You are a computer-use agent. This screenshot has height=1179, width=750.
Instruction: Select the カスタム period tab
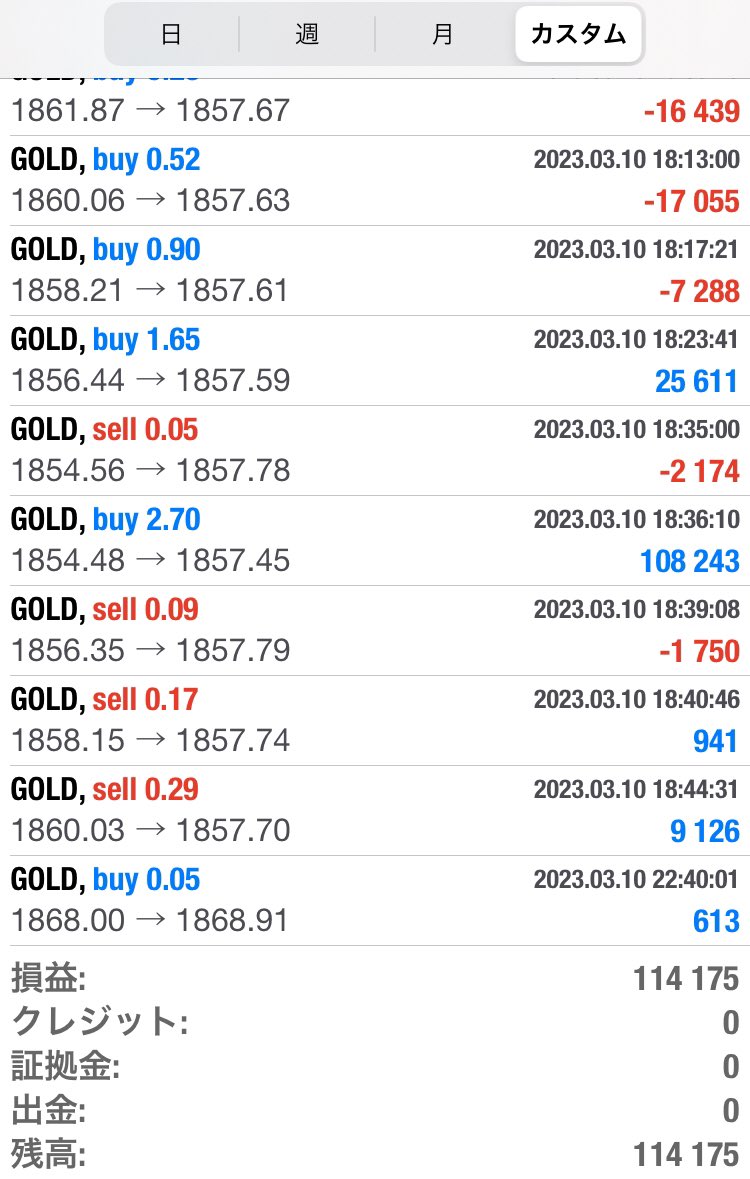click(x=578, y=35)
